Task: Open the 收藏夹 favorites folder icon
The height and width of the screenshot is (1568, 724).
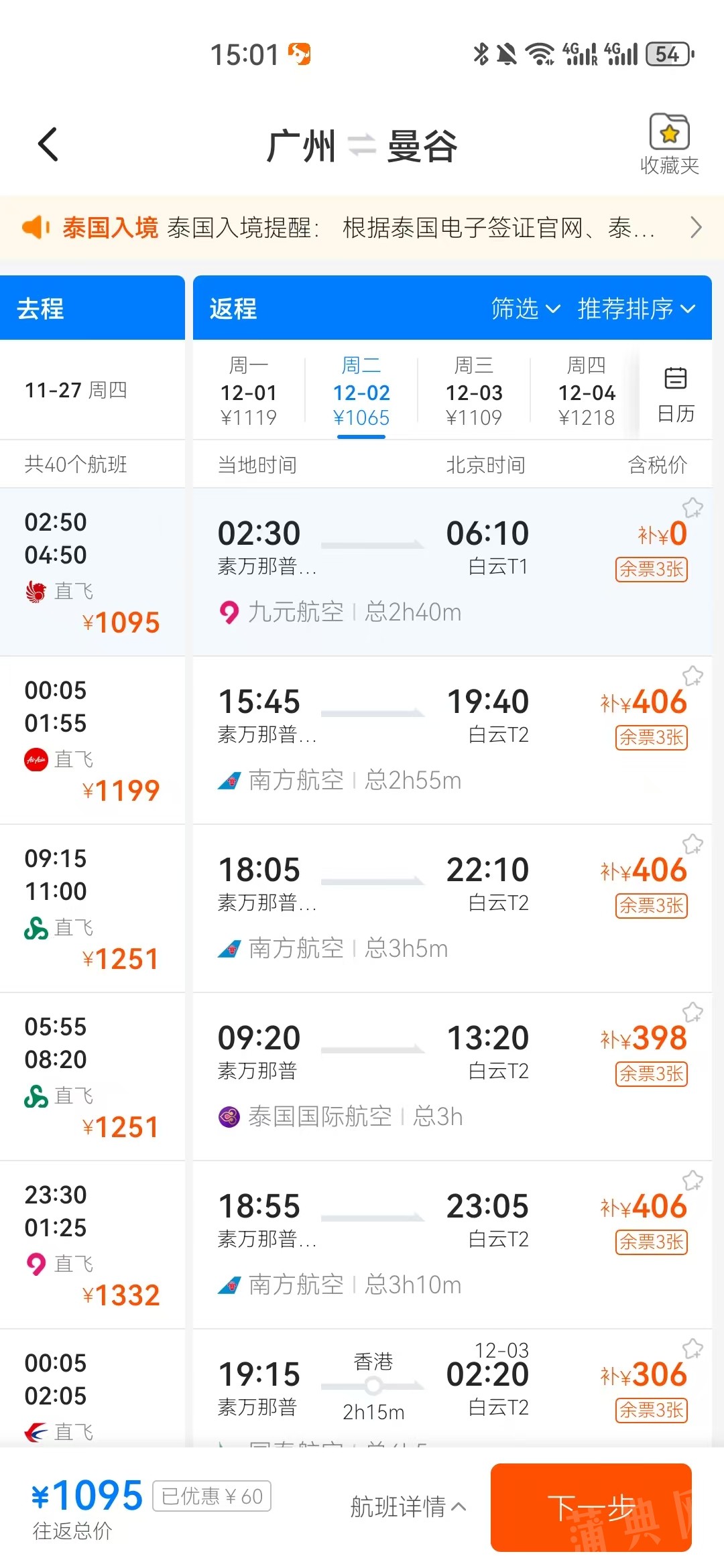Action: [x=668, y=133]
